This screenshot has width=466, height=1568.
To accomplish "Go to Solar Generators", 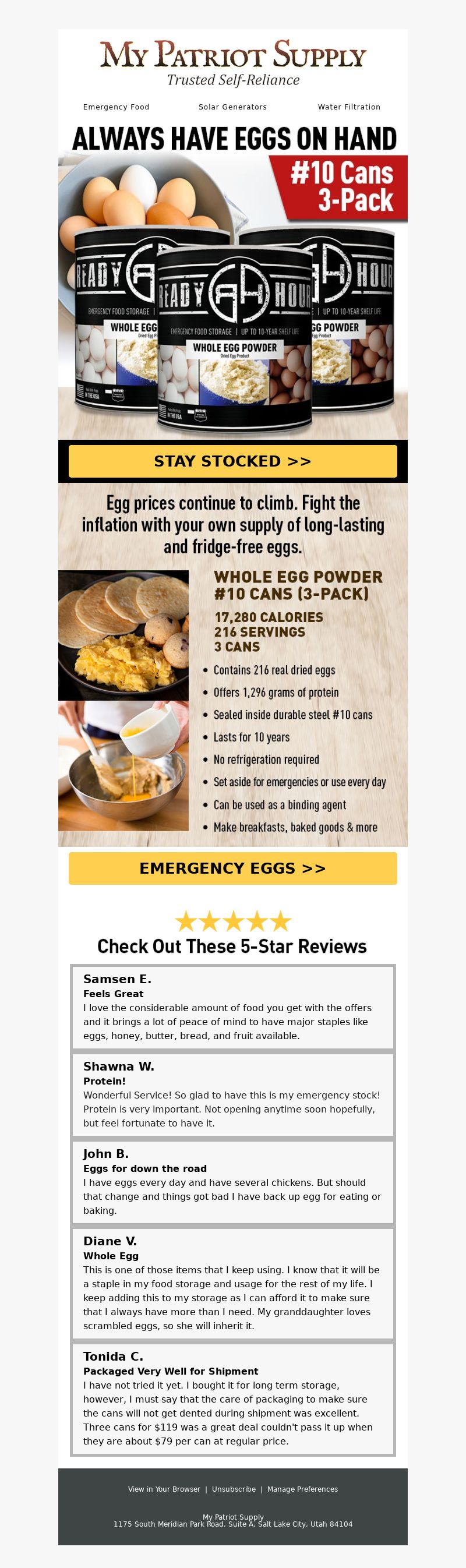I will coord(232,107).
